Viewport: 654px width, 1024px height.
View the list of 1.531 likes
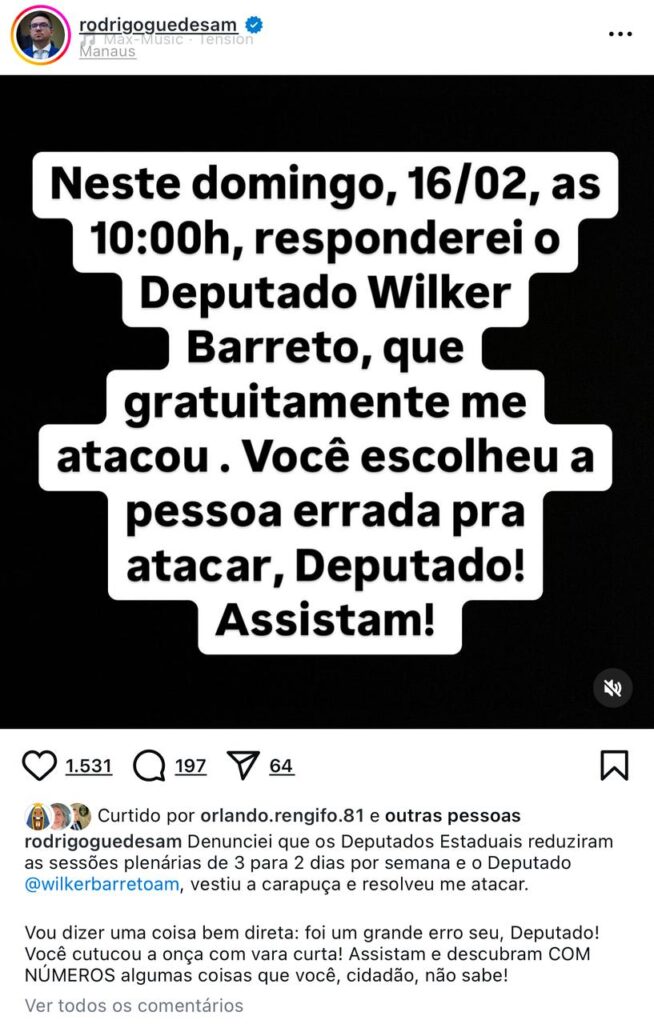click(x=89, y=767)
